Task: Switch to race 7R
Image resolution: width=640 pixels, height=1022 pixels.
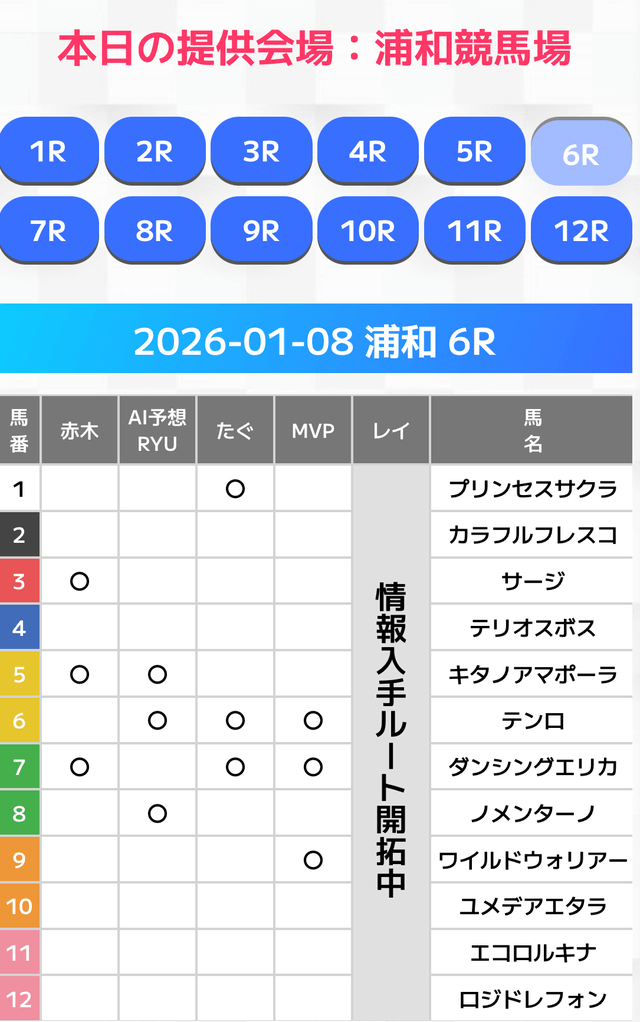Action: 48,230
